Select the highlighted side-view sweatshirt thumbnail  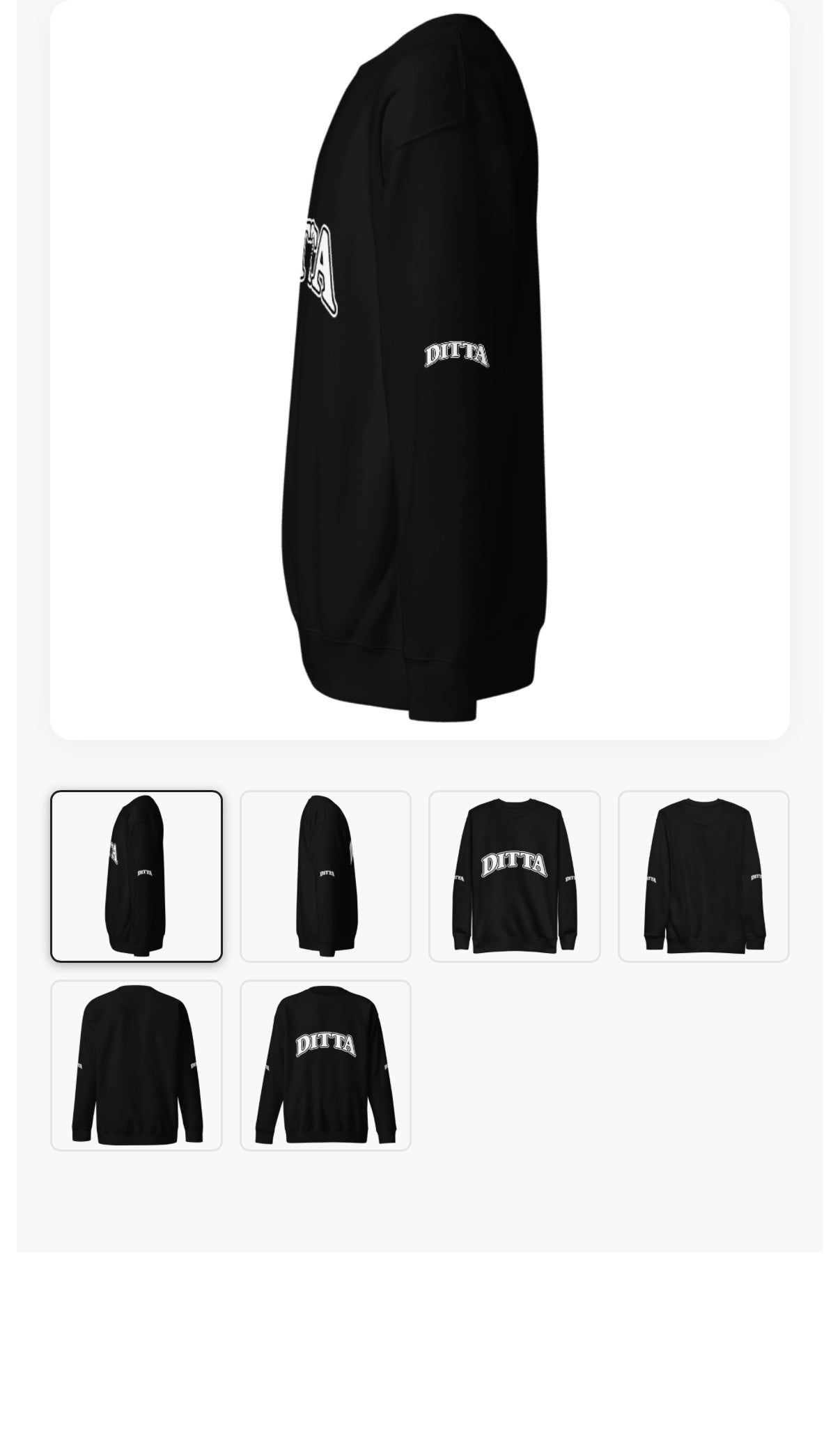pos(137,876)
